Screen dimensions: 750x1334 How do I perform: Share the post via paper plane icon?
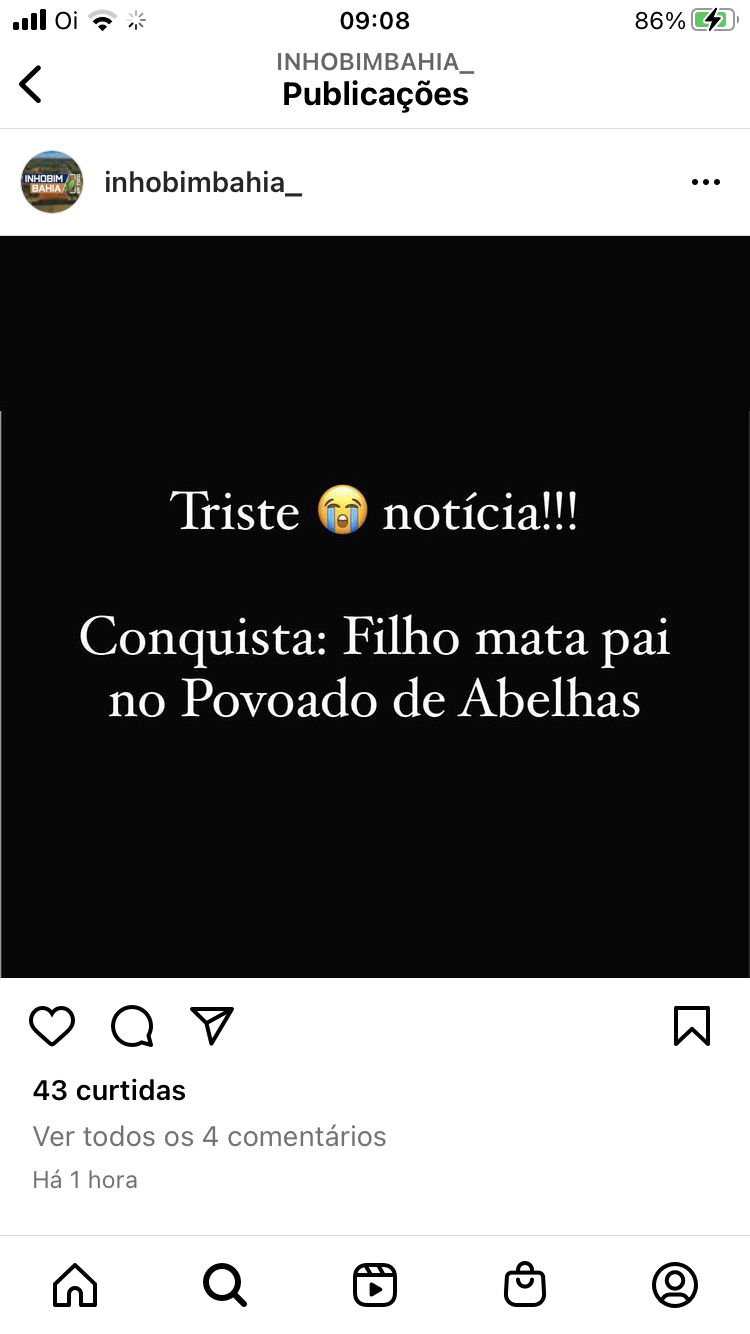pyautogui.click(x=212, y=1026)
